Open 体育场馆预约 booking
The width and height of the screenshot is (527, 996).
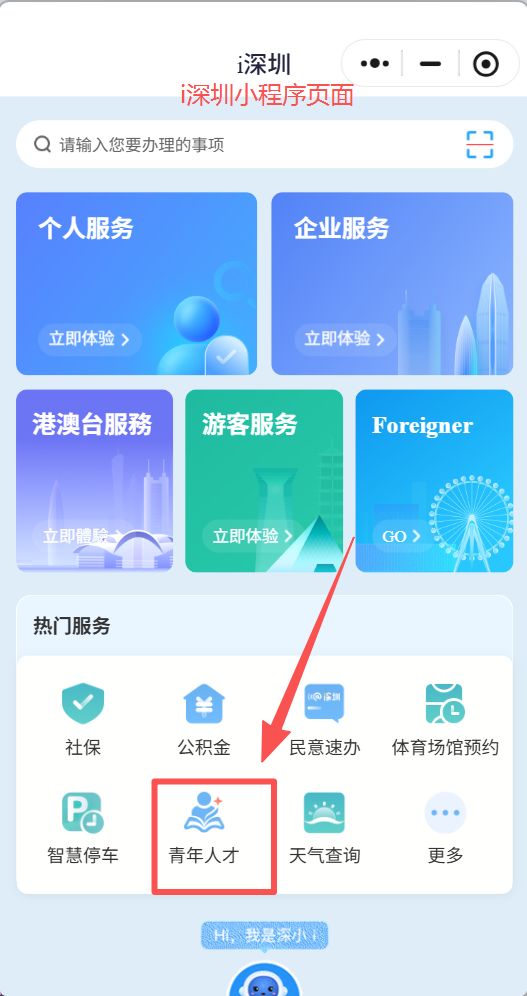pos(445,719)
